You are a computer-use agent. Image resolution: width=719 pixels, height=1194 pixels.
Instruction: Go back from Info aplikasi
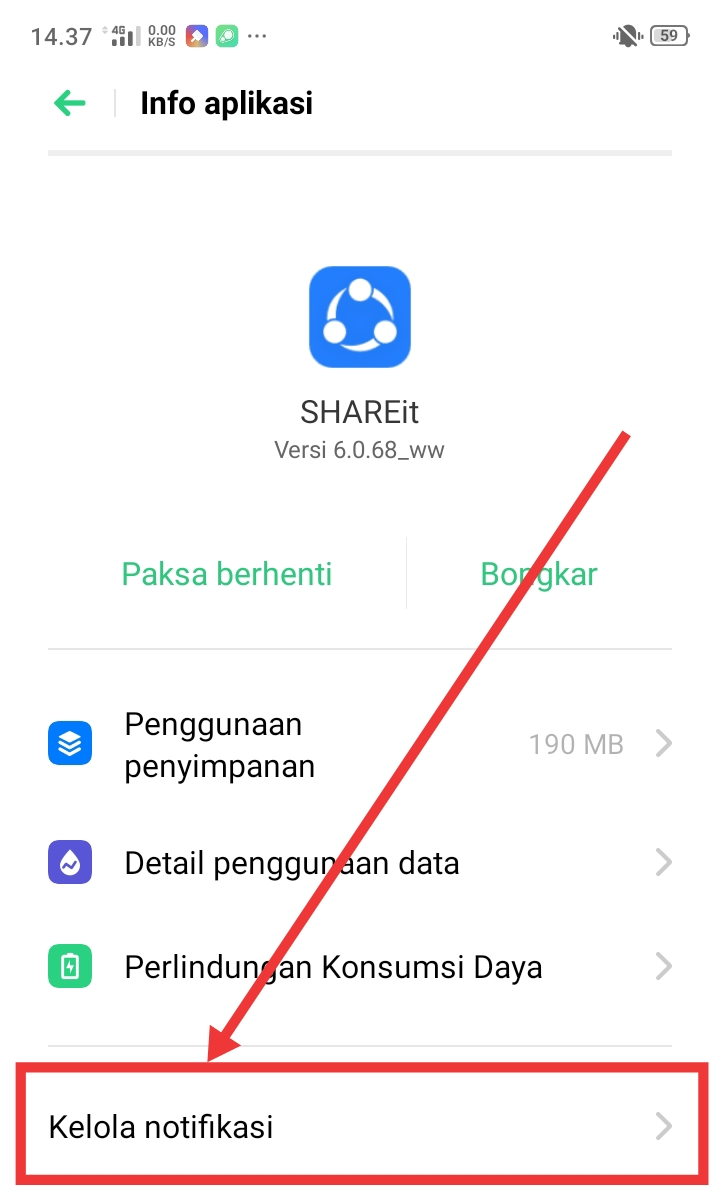coord(70,103)
